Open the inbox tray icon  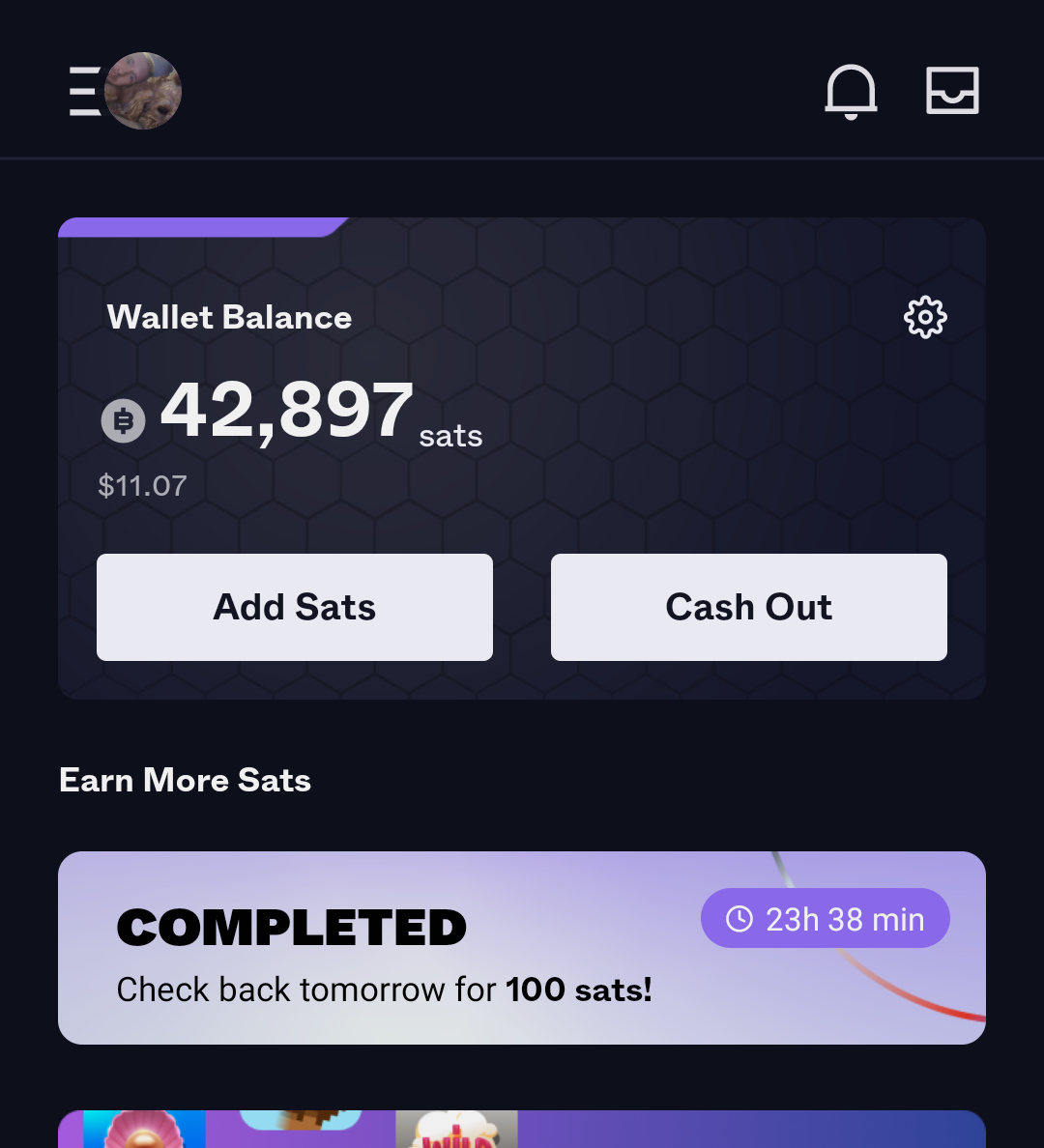click(952, 91)
